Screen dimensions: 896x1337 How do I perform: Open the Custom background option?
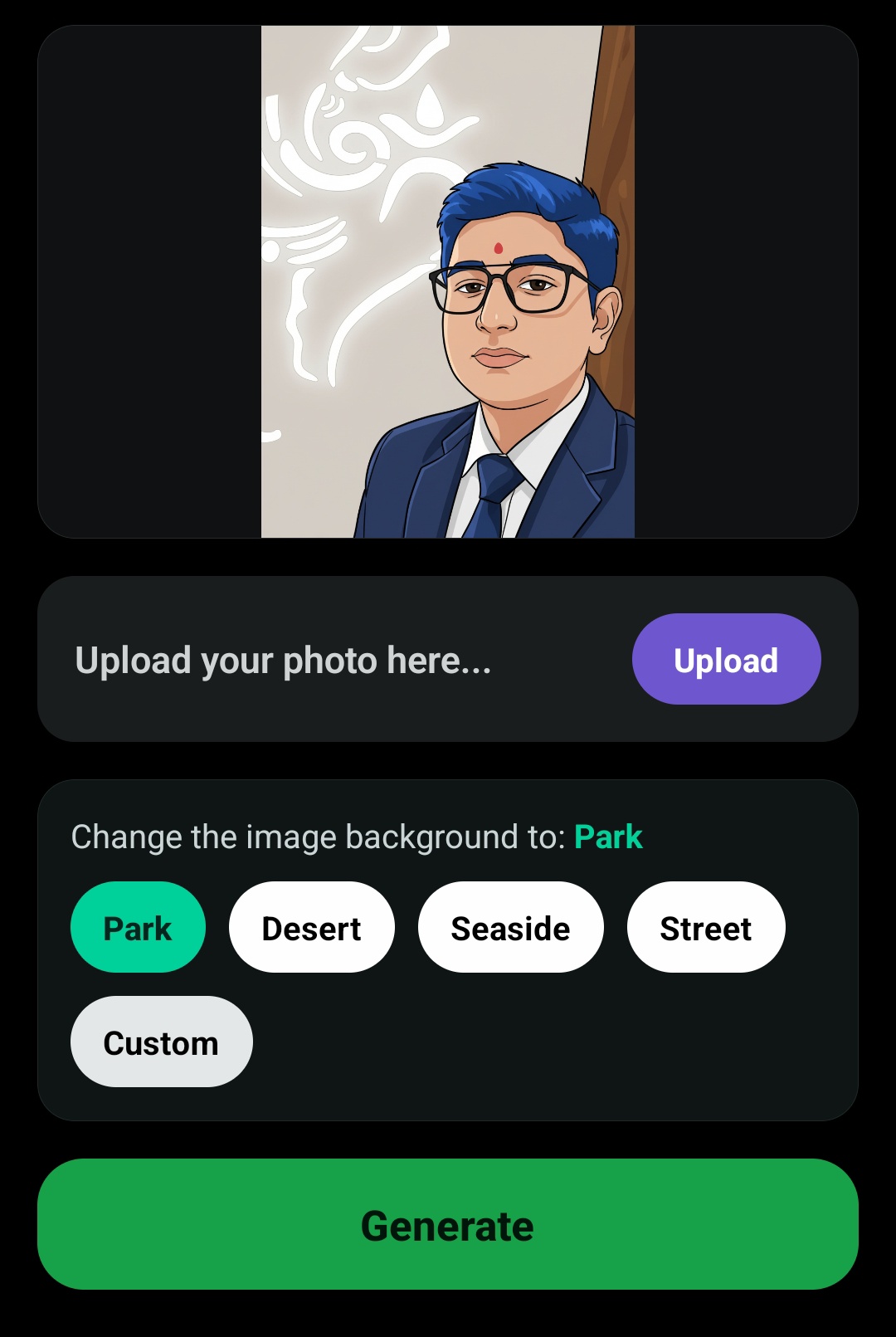pos(161,1042)
